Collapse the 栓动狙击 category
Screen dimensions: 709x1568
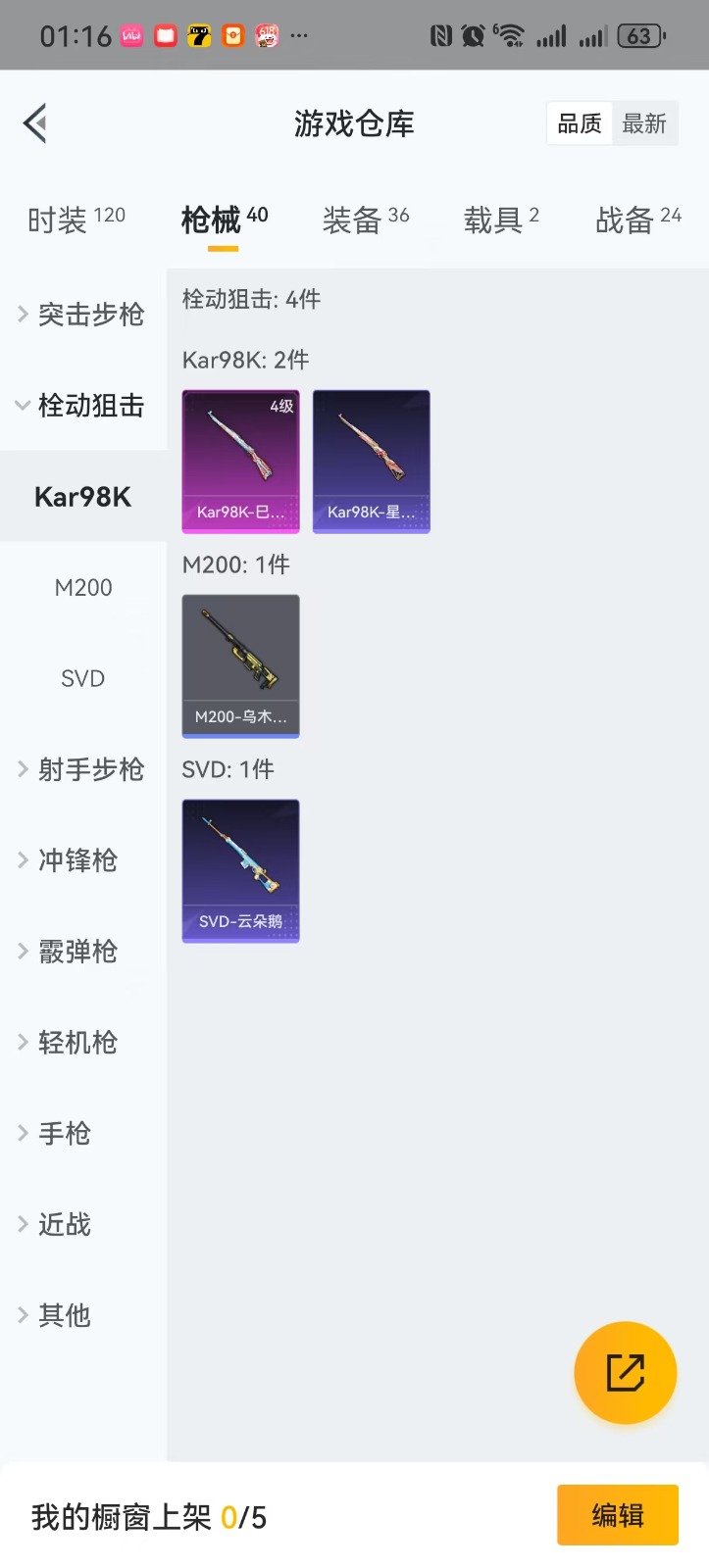click(x=82, y=406)
